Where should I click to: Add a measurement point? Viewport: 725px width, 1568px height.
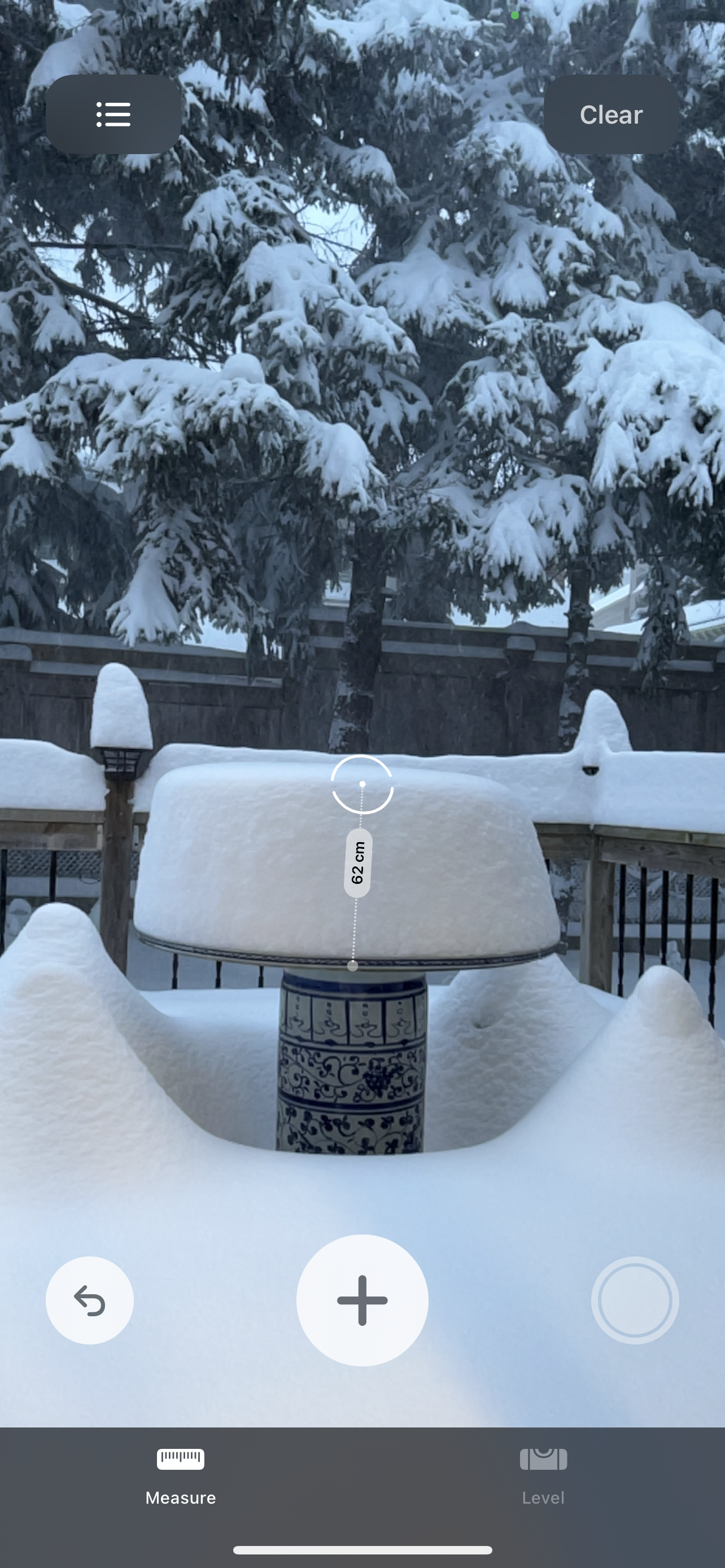(362, 1300)
